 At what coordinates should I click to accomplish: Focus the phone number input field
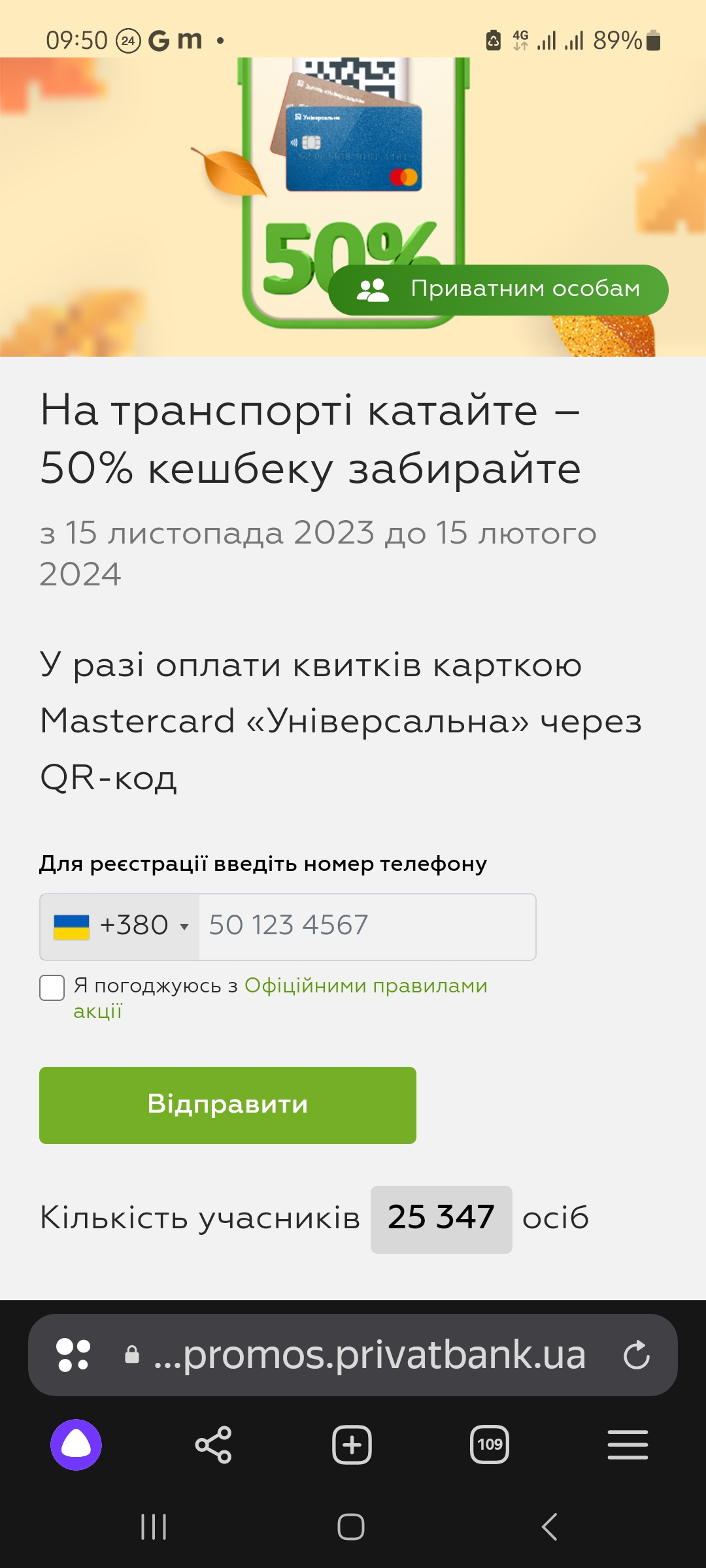click(x=366, y=926)
